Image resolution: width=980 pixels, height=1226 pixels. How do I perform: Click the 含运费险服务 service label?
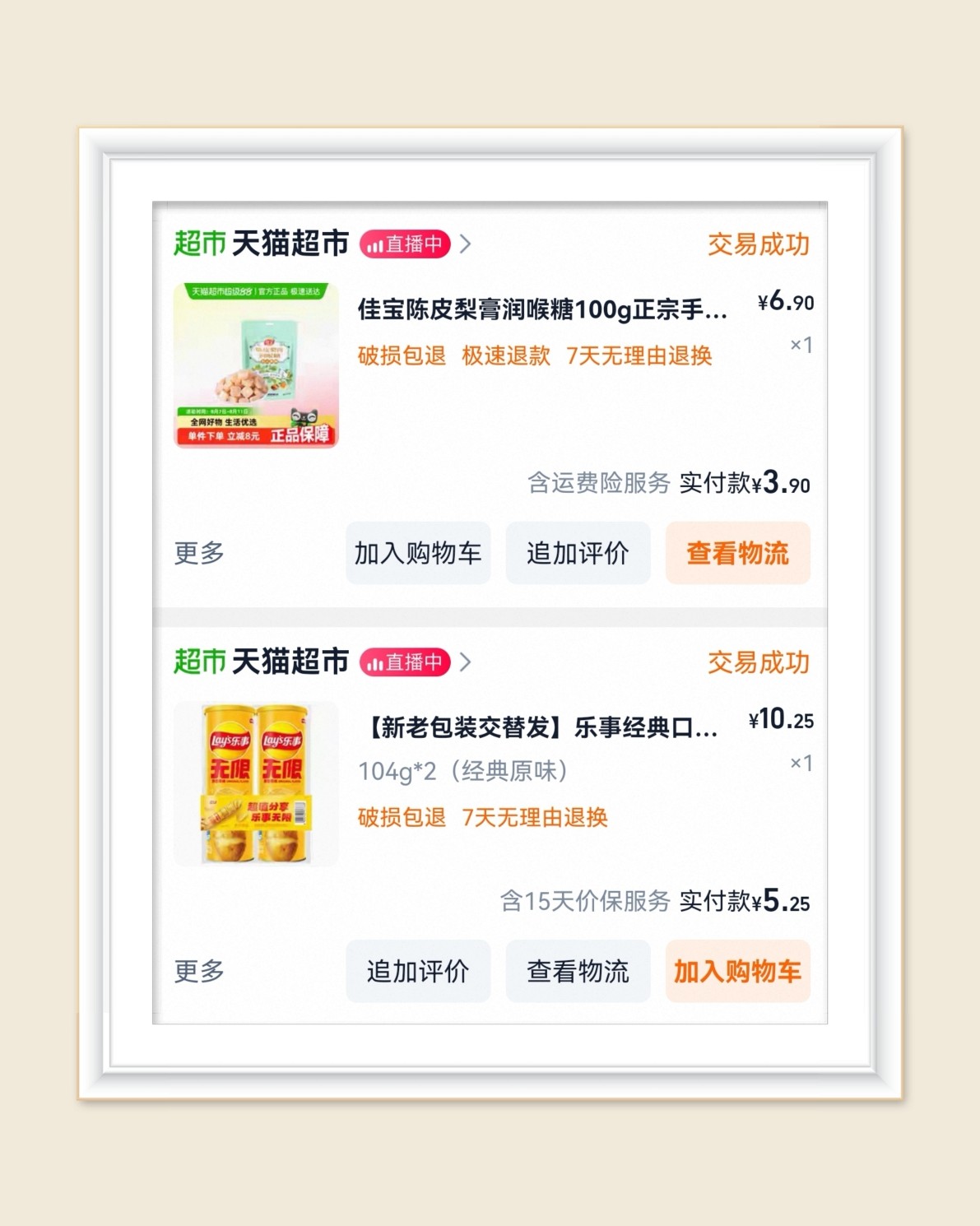601,484
